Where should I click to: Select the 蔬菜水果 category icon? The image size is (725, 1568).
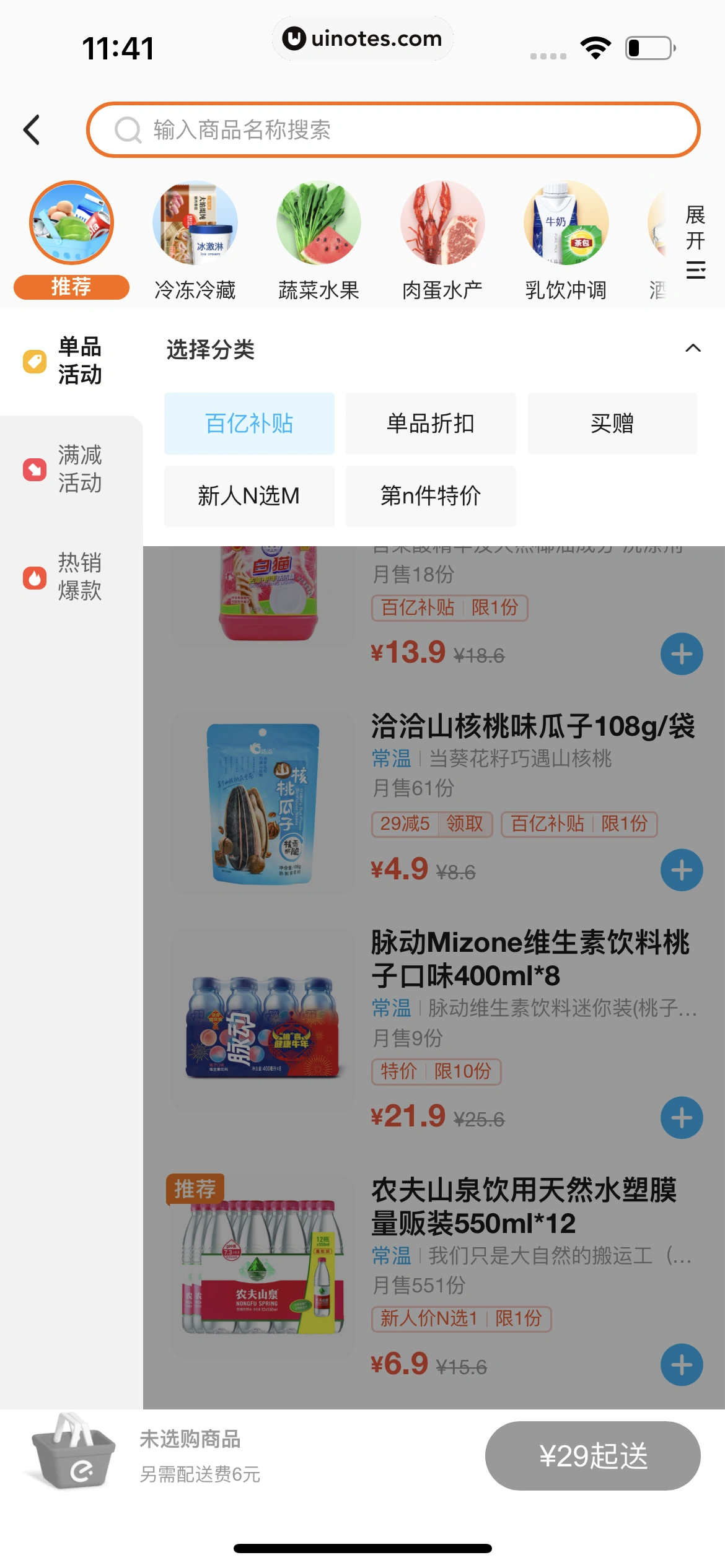coord(319,223)
